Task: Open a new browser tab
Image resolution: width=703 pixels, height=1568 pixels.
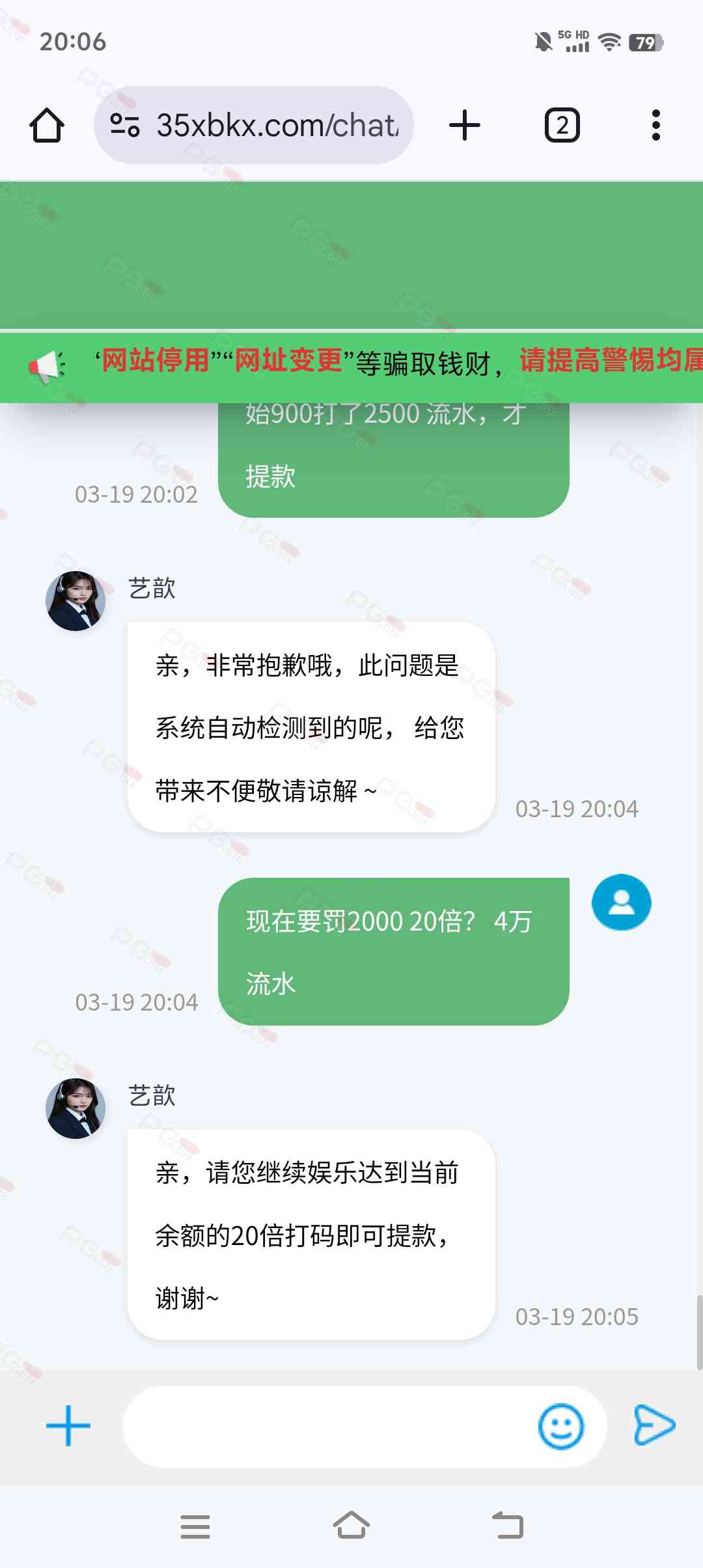Action: tap(465, 125)
